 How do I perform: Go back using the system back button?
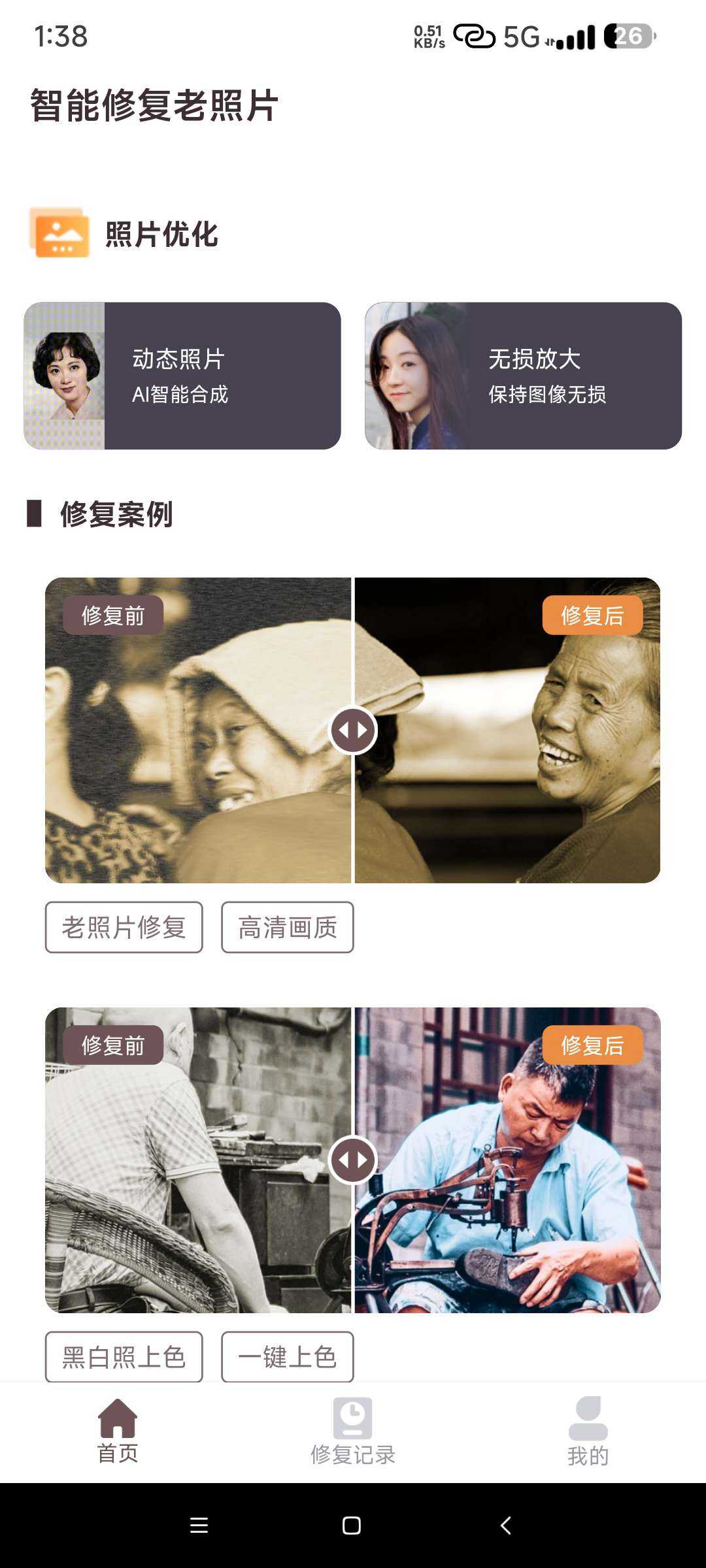coord(505,1526)
